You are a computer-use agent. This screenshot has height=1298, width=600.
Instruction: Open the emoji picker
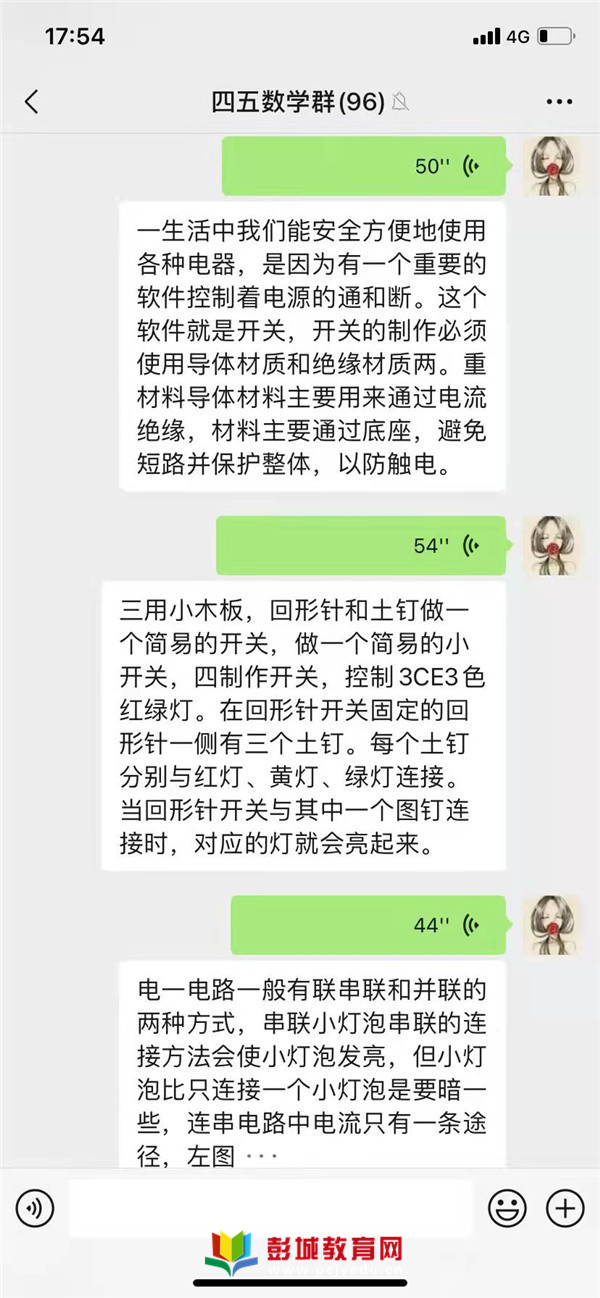[507, 1209]
